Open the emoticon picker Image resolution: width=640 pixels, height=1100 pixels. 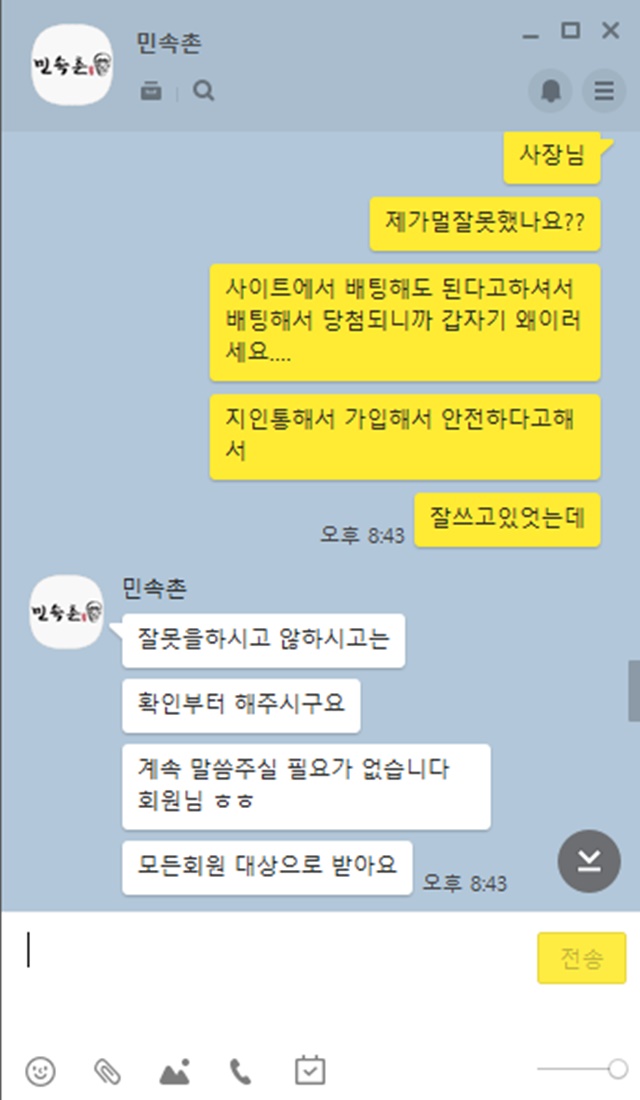click(40, 1071)
